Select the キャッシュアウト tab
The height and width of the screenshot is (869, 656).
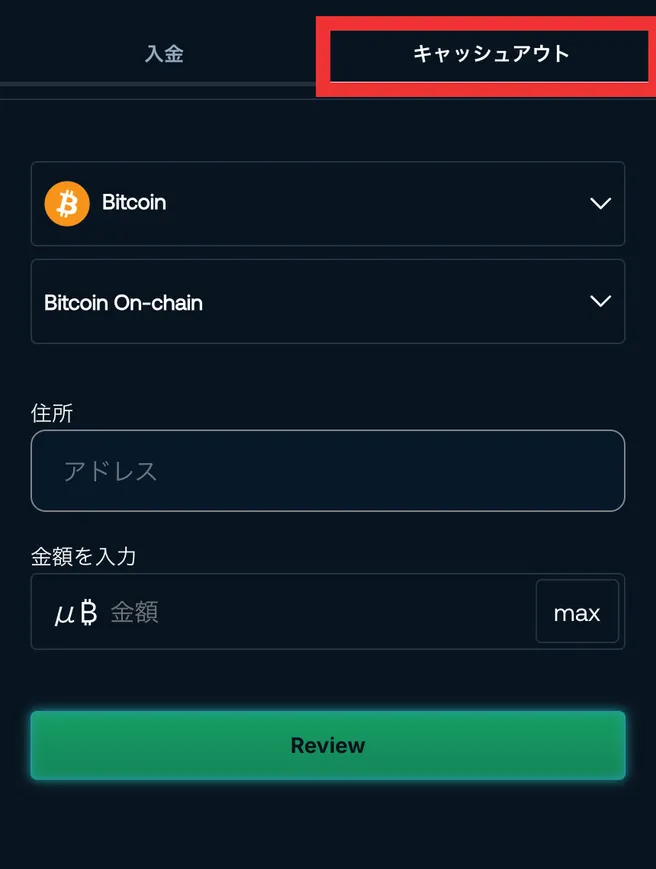pos(490,54)
